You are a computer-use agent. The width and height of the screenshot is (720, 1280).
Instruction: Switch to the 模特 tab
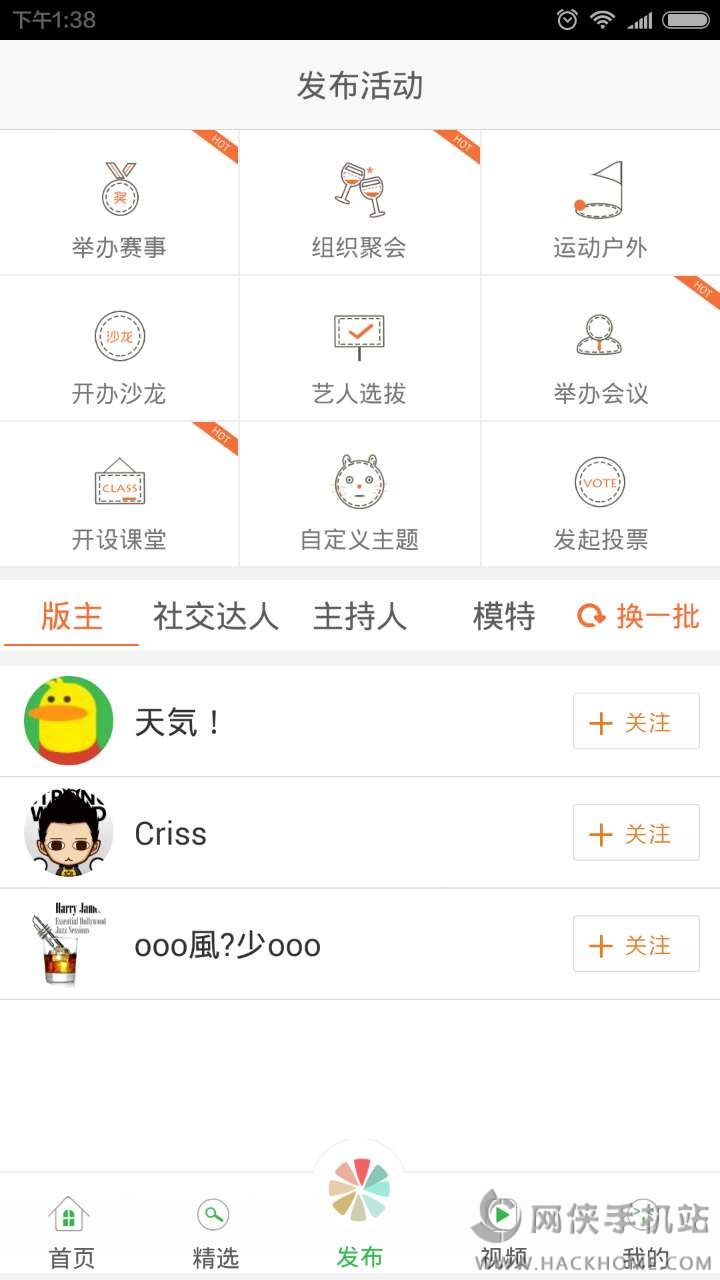(x=504, y=616)
